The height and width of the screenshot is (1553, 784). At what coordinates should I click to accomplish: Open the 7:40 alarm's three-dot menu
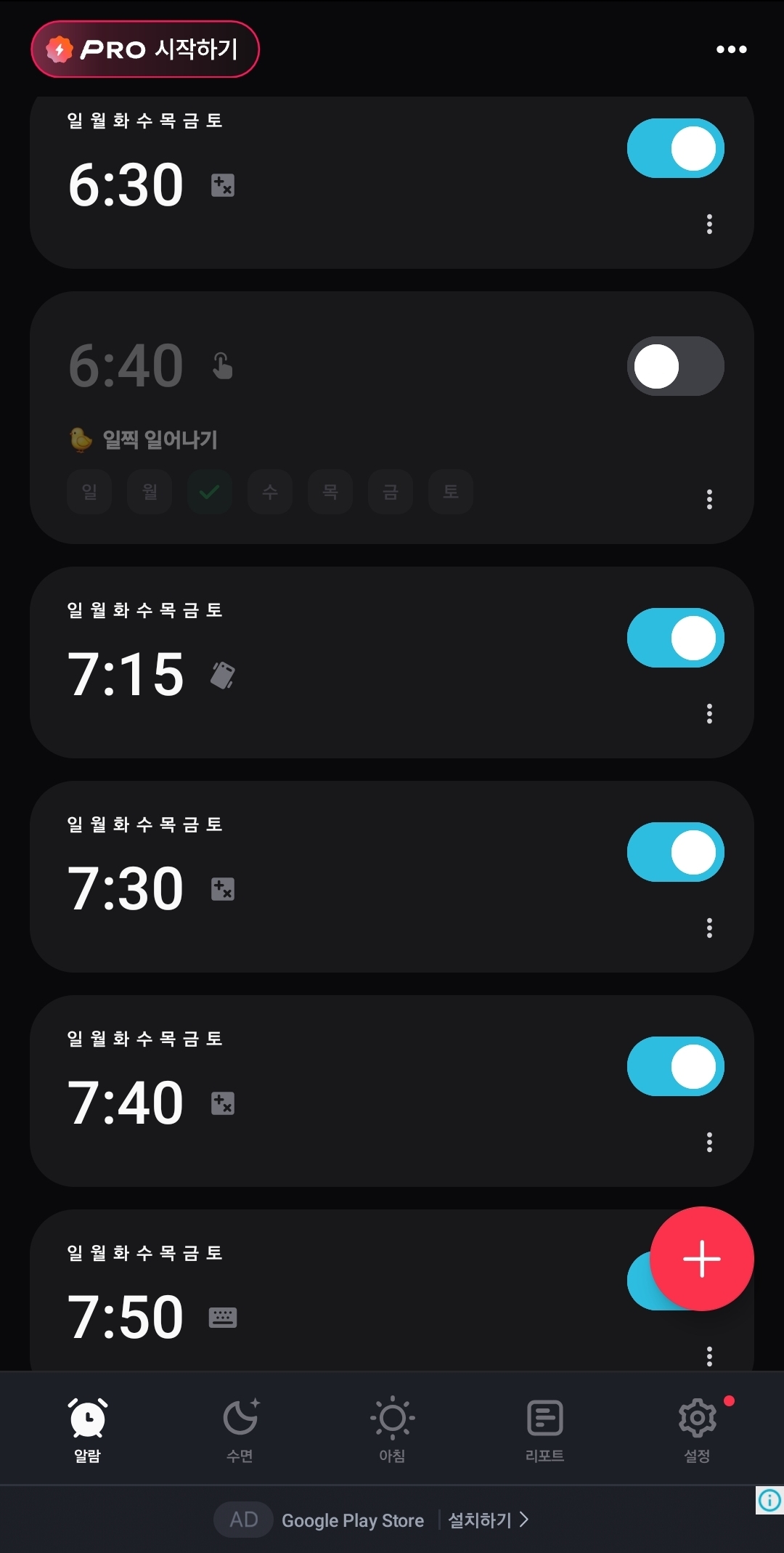tap(709, 1142)
